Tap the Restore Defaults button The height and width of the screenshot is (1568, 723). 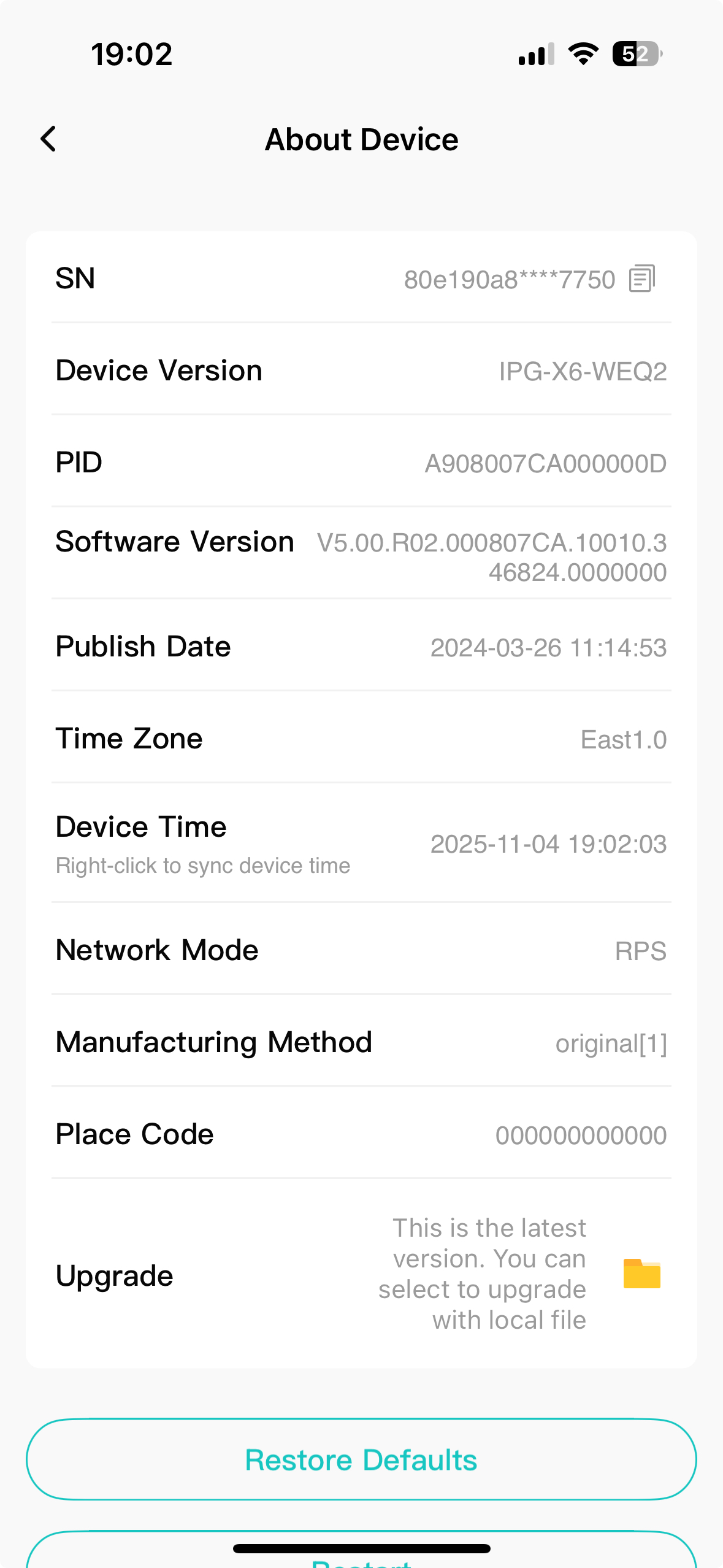click(361, 1459)
